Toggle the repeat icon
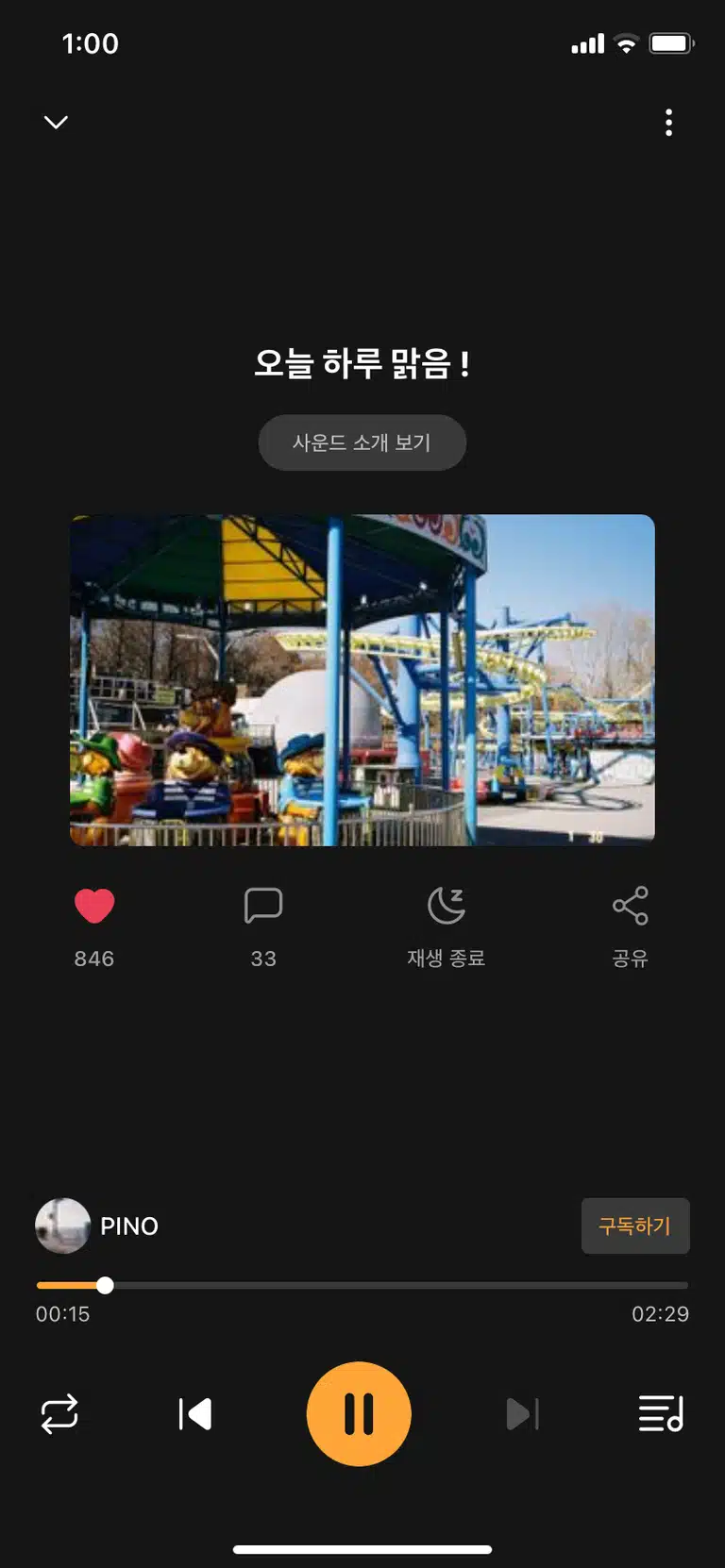Screen dimensions: 725x1568 coord(59,1414)
